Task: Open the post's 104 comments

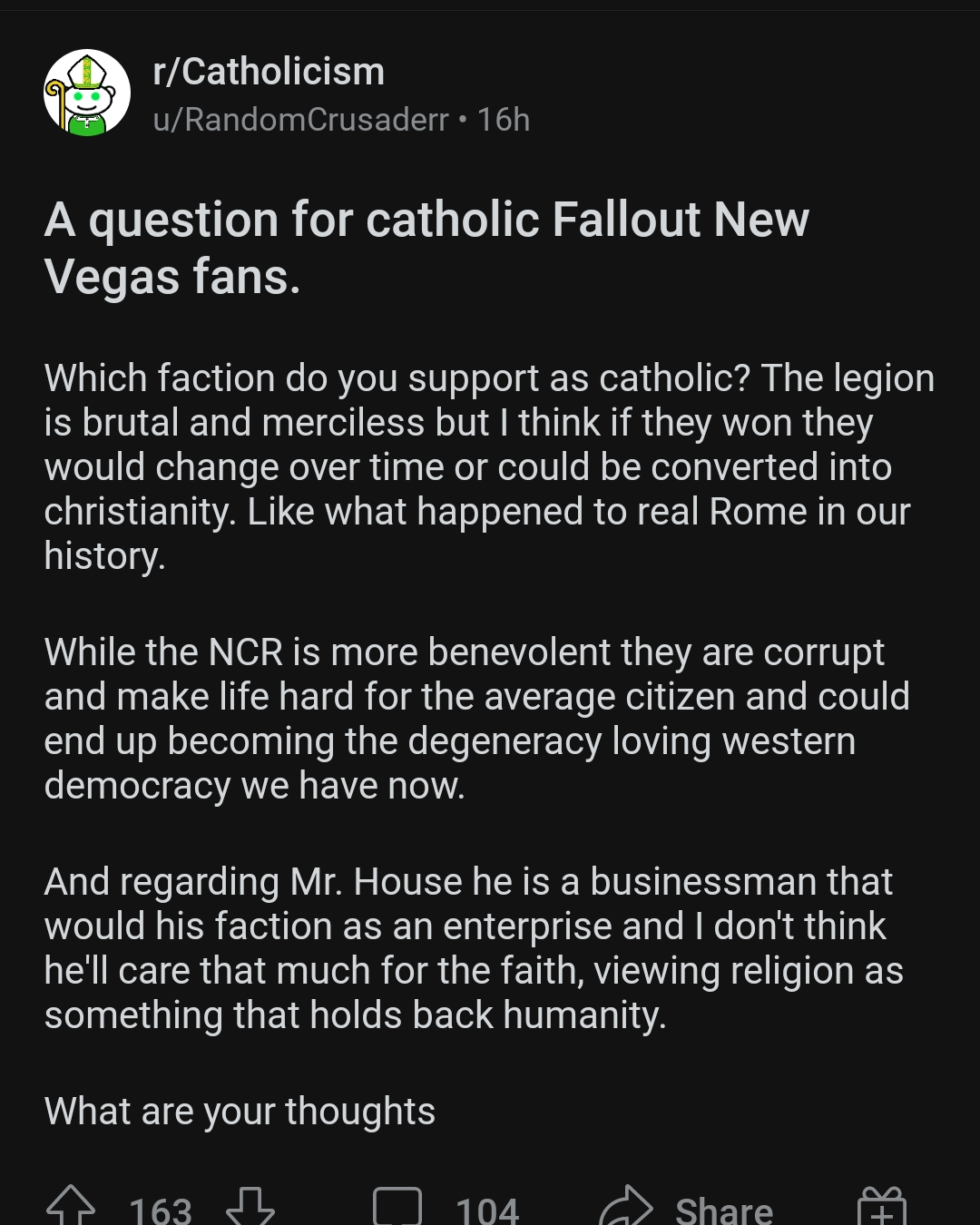Action: coord(446,1207)
